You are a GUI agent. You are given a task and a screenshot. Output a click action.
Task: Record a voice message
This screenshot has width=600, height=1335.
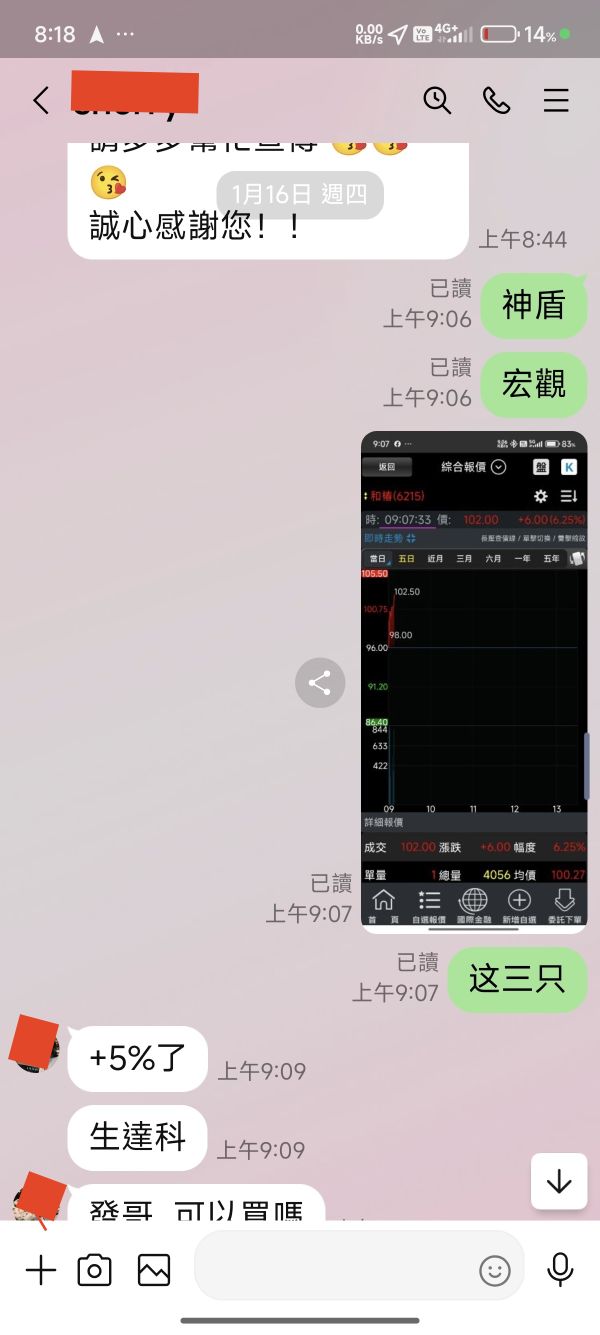pos(560,1270)
